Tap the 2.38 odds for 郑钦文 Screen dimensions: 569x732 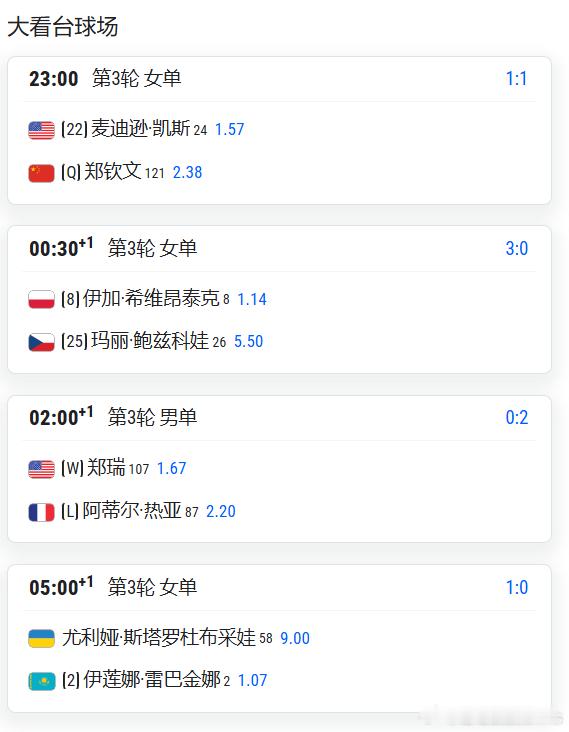188,172
